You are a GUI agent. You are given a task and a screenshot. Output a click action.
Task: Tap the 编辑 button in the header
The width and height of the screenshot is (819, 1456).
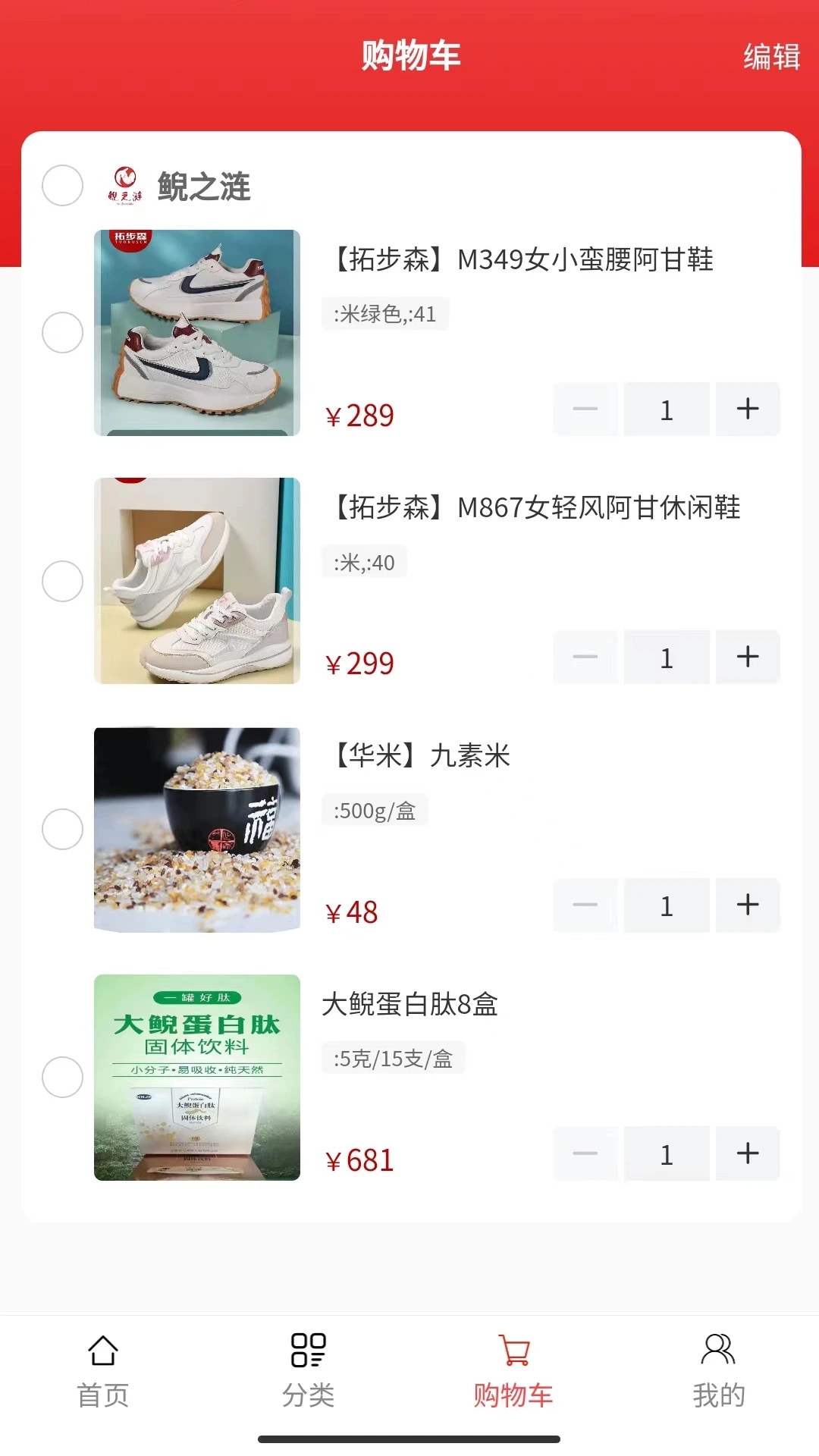771,57
